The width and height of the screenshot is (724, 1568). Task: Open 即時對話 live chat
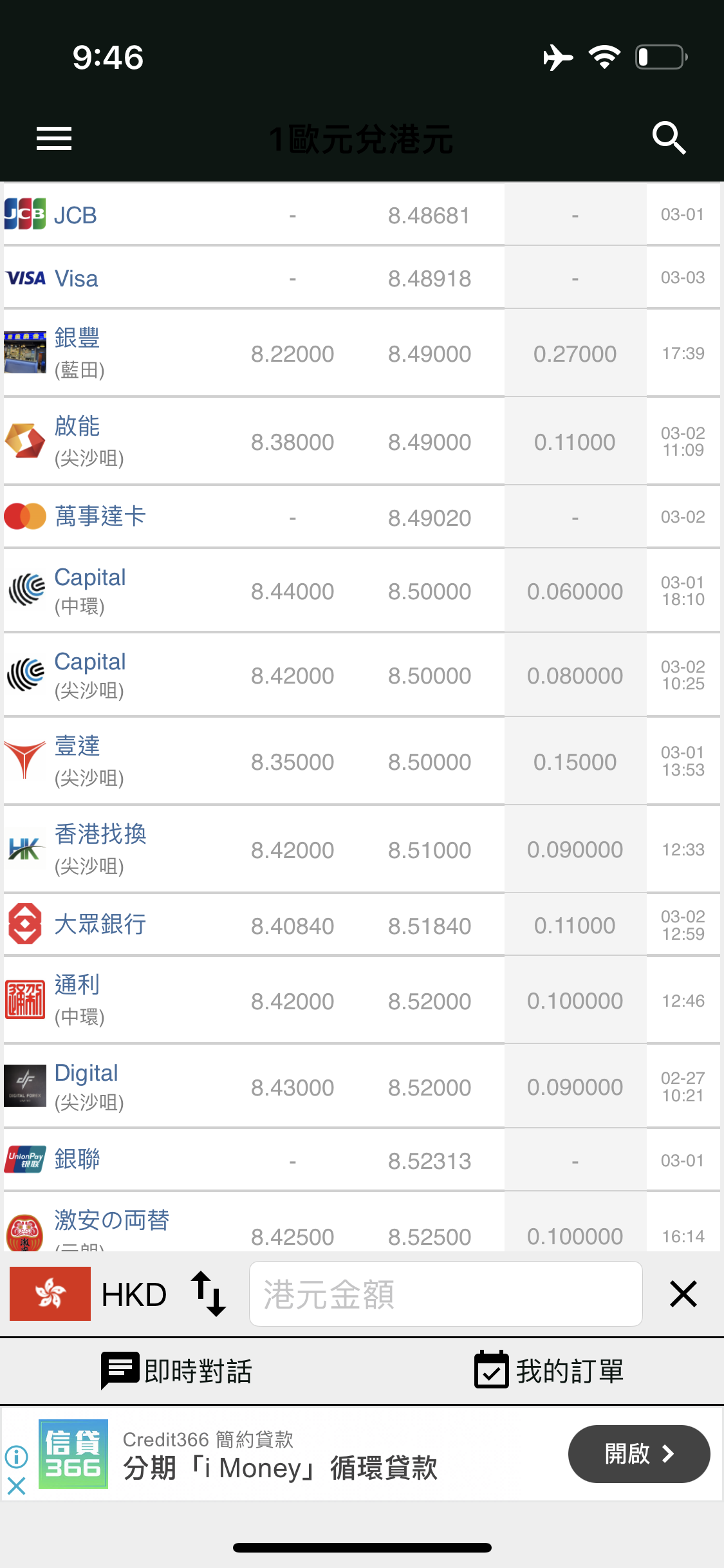point(177,1371)
